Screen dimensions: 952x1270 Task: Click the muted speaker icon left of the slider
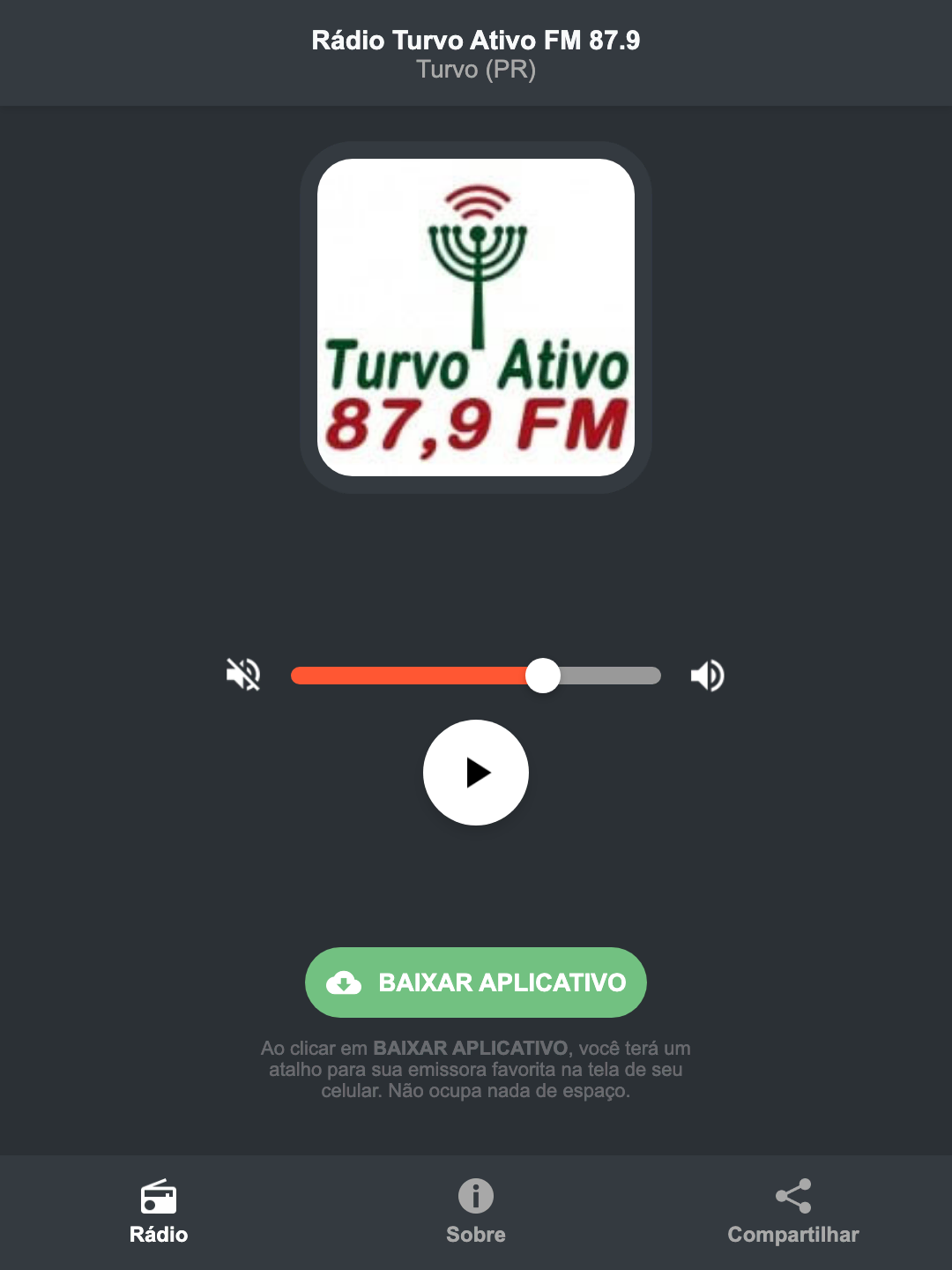tap(242, 675)
